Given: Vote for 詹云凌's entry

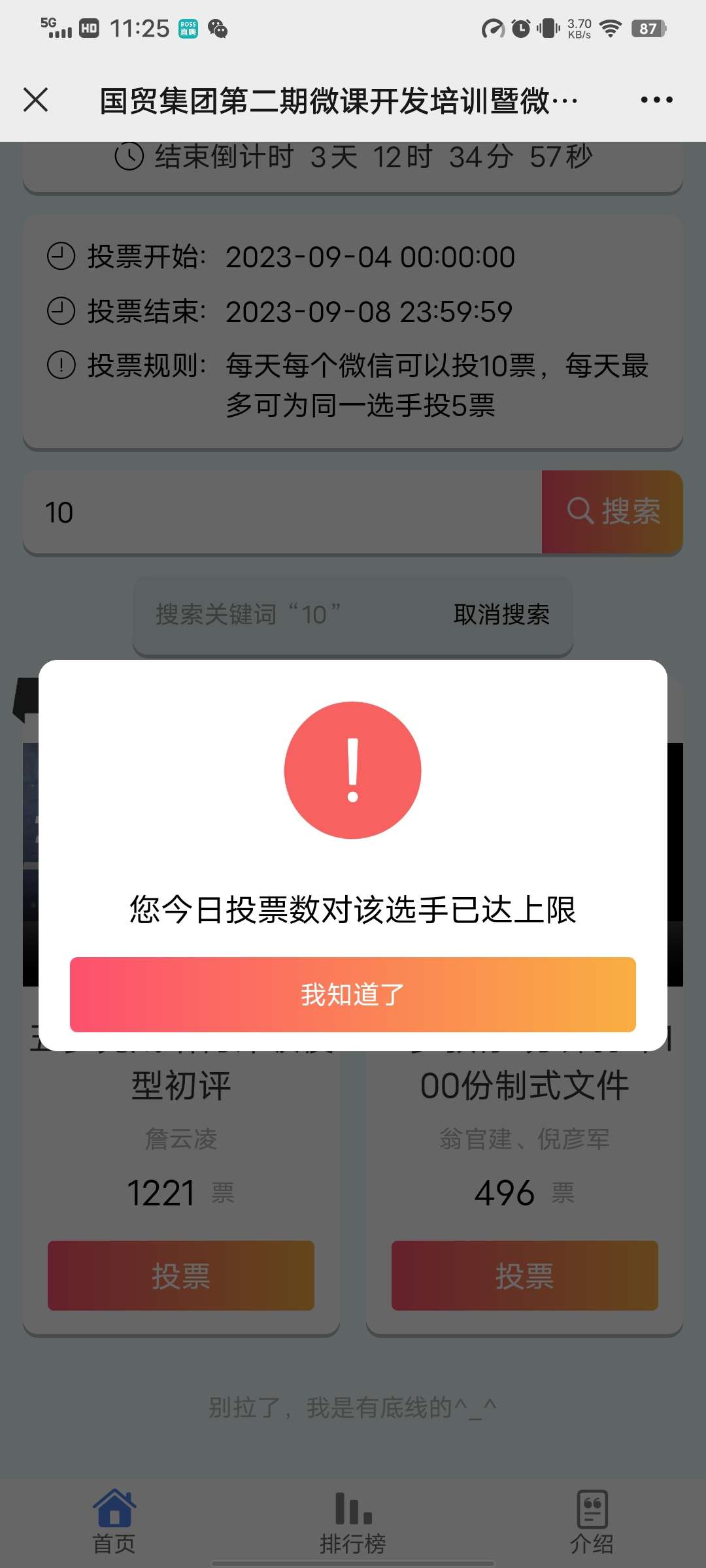Looking at the screenshot, I should pos(181,1275).
